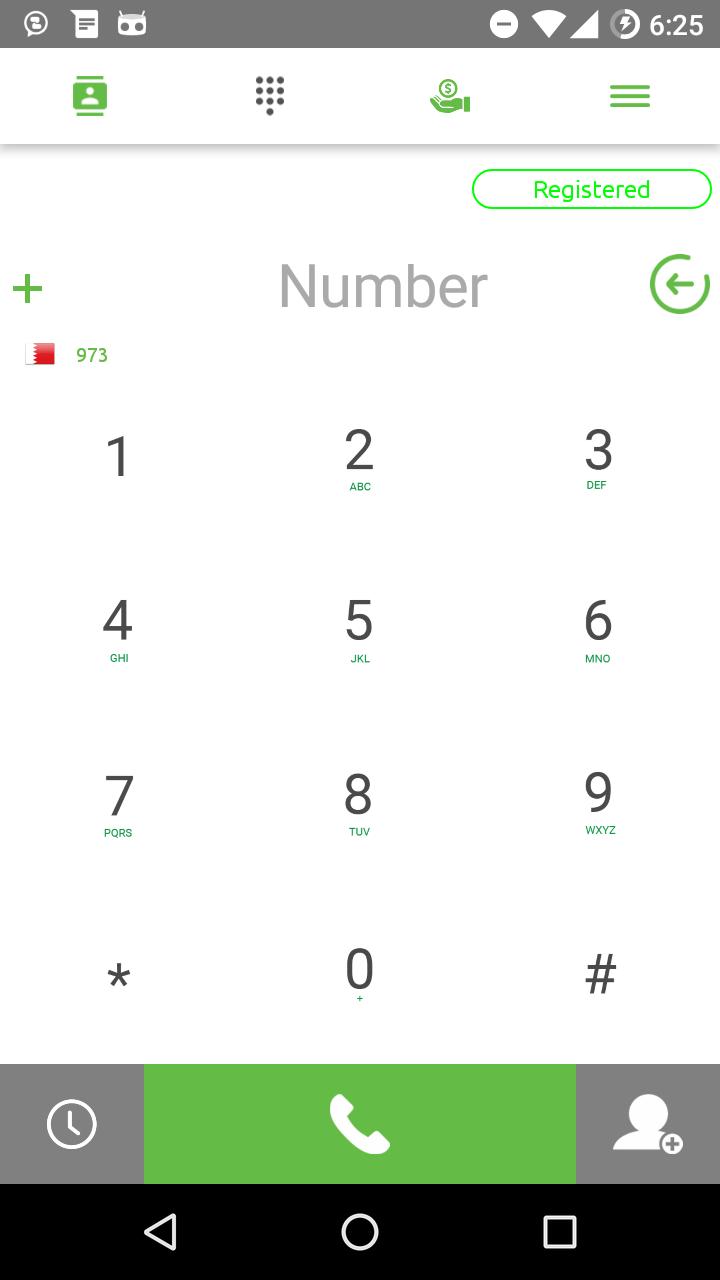Tap the Registered status button
Screen dimensions: 720x1280
pos(591,189)
